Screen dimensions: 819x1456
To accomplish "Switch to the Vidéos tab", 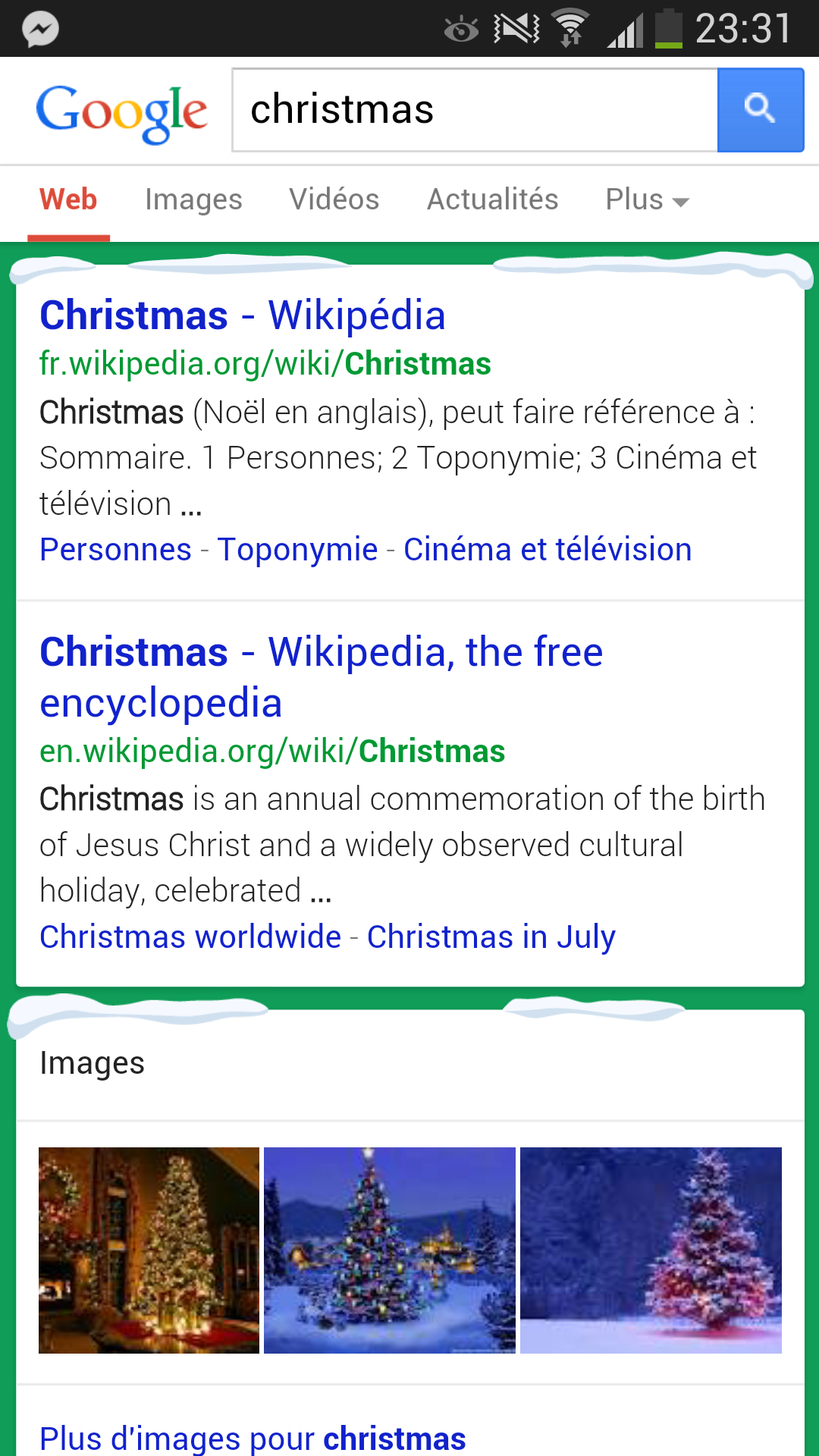I will click(334, 199).
